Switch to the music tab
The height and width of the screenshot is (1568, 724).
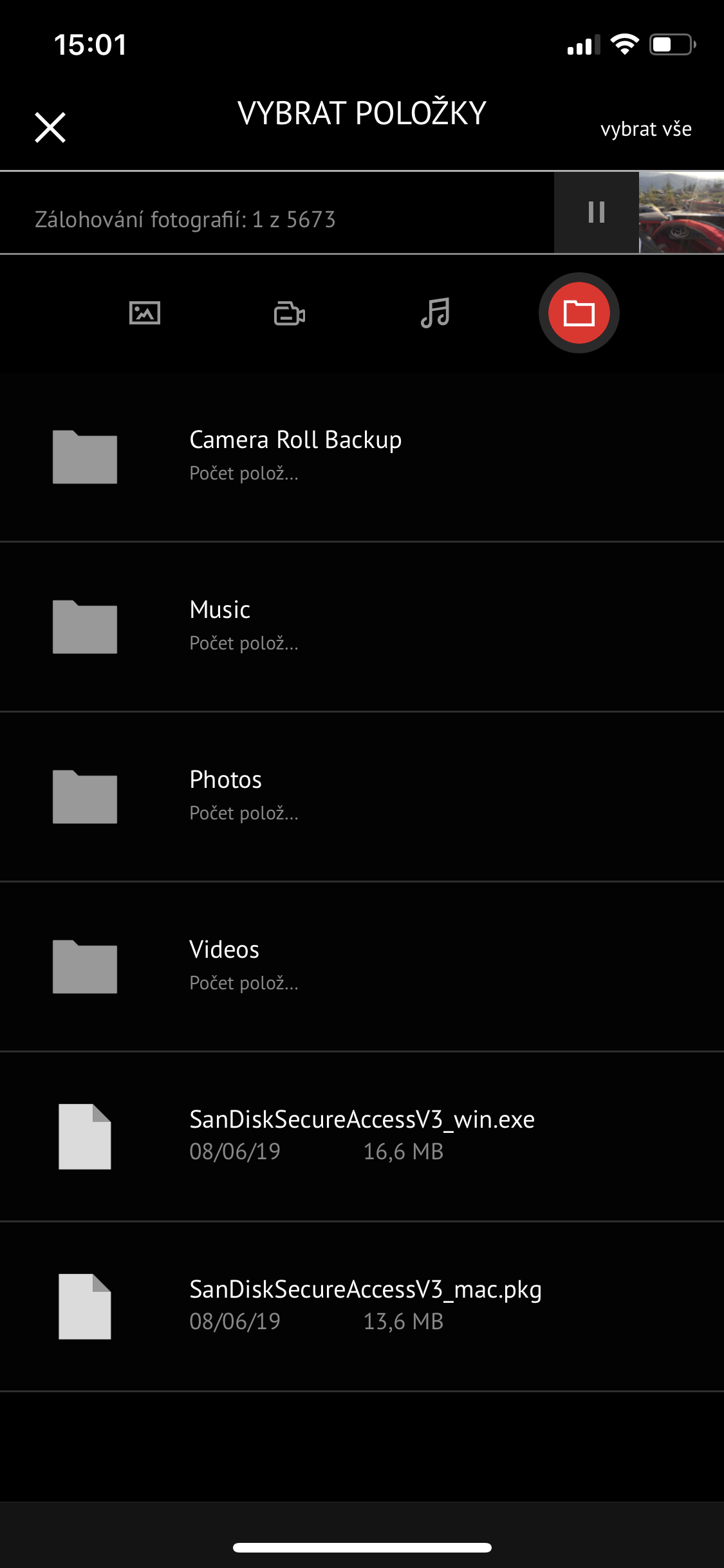(435, 313)
